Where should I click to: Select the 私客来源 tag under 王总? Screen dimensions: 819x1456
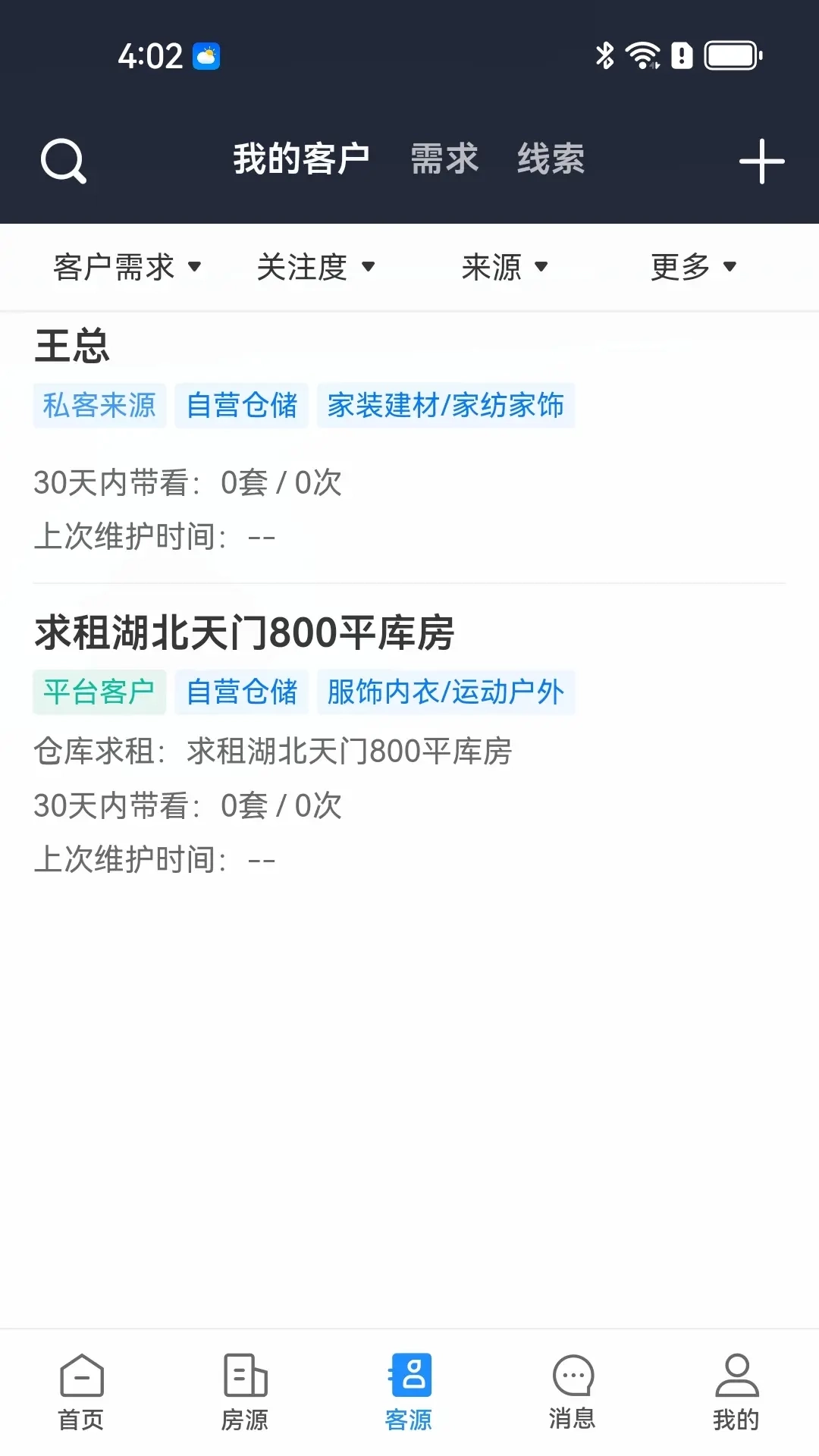[99, 406]
